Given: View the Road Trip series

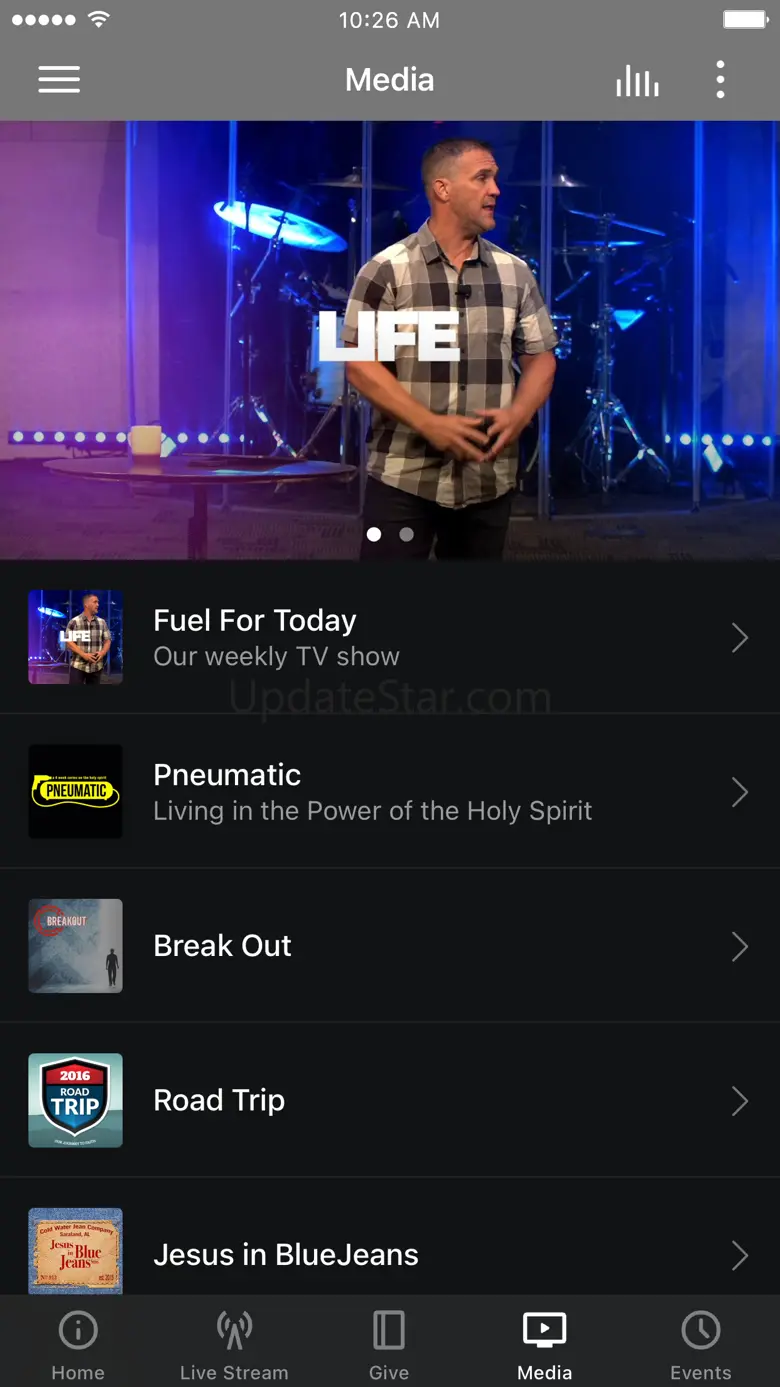Looking at the screenshot, I should click(390, 1100).
